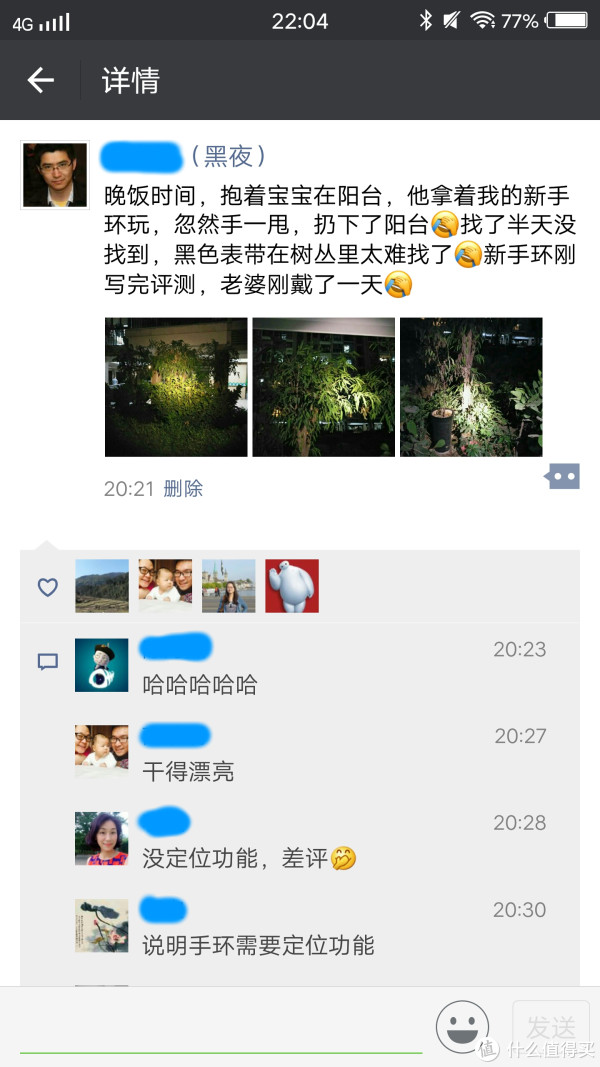The width and height of the screenshot is (600, 1067).
Task: Open the post author's profile picture
Action: [x=54, y=176]
